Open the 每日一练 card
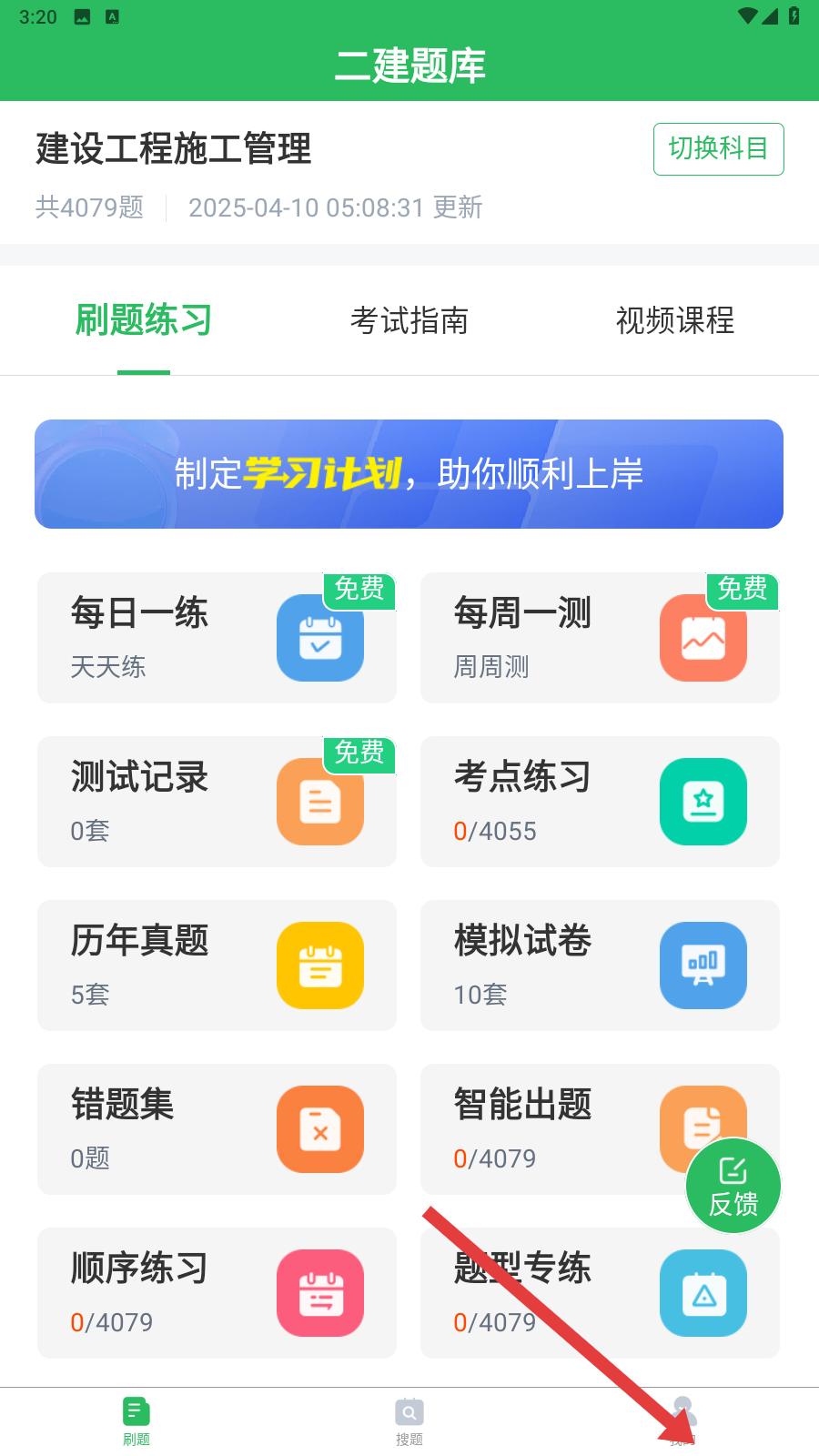819x1456 pixels. pos(217,638)
